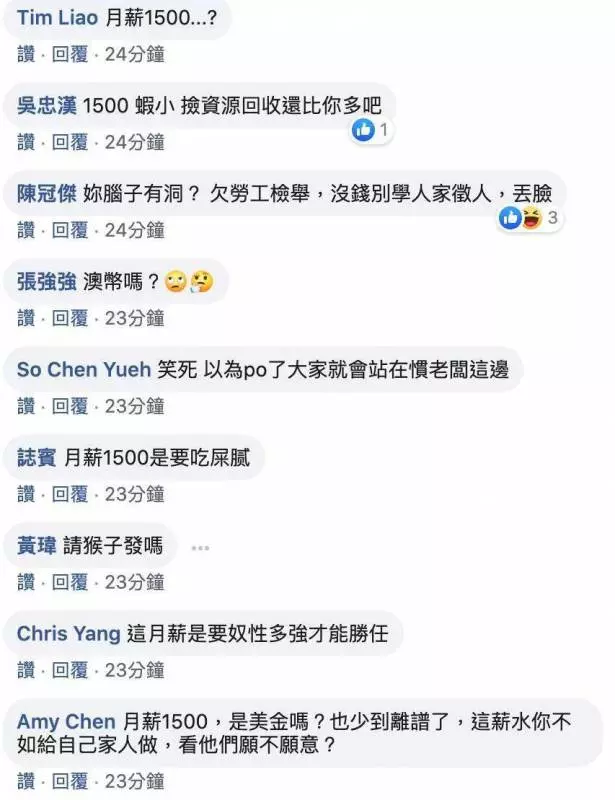Reply to 誌賓's comment

point(69,494)
